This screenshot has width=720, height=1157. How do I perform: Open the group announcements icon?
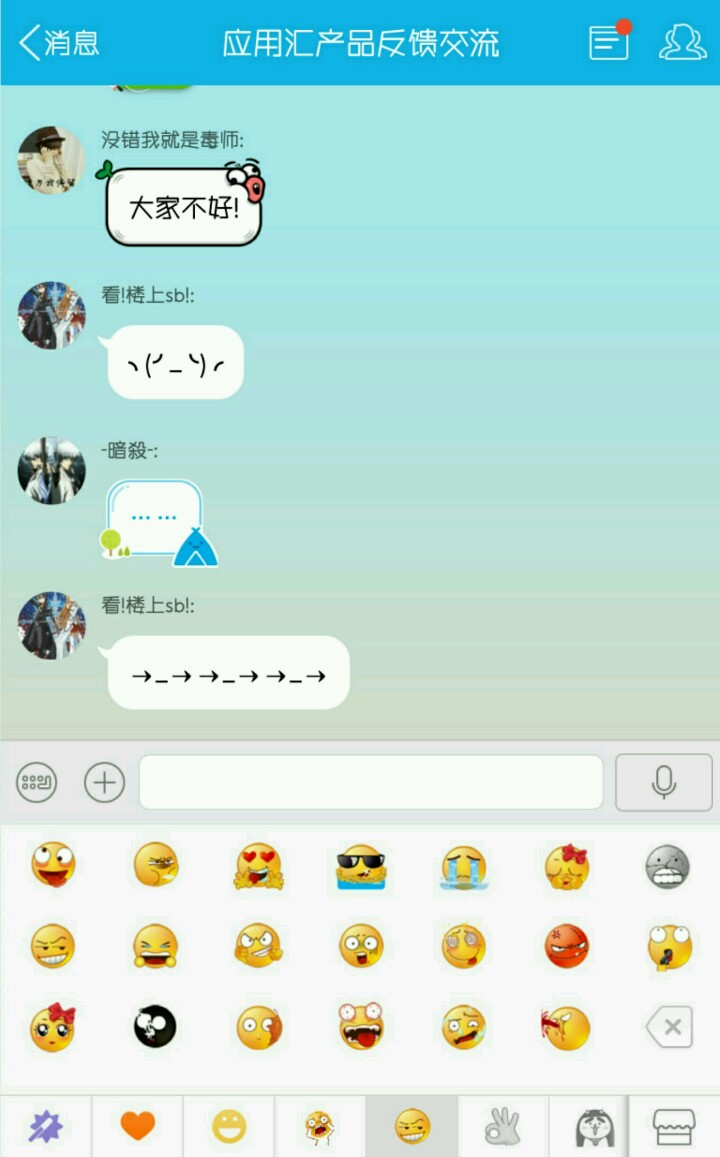tap(609, 42)
